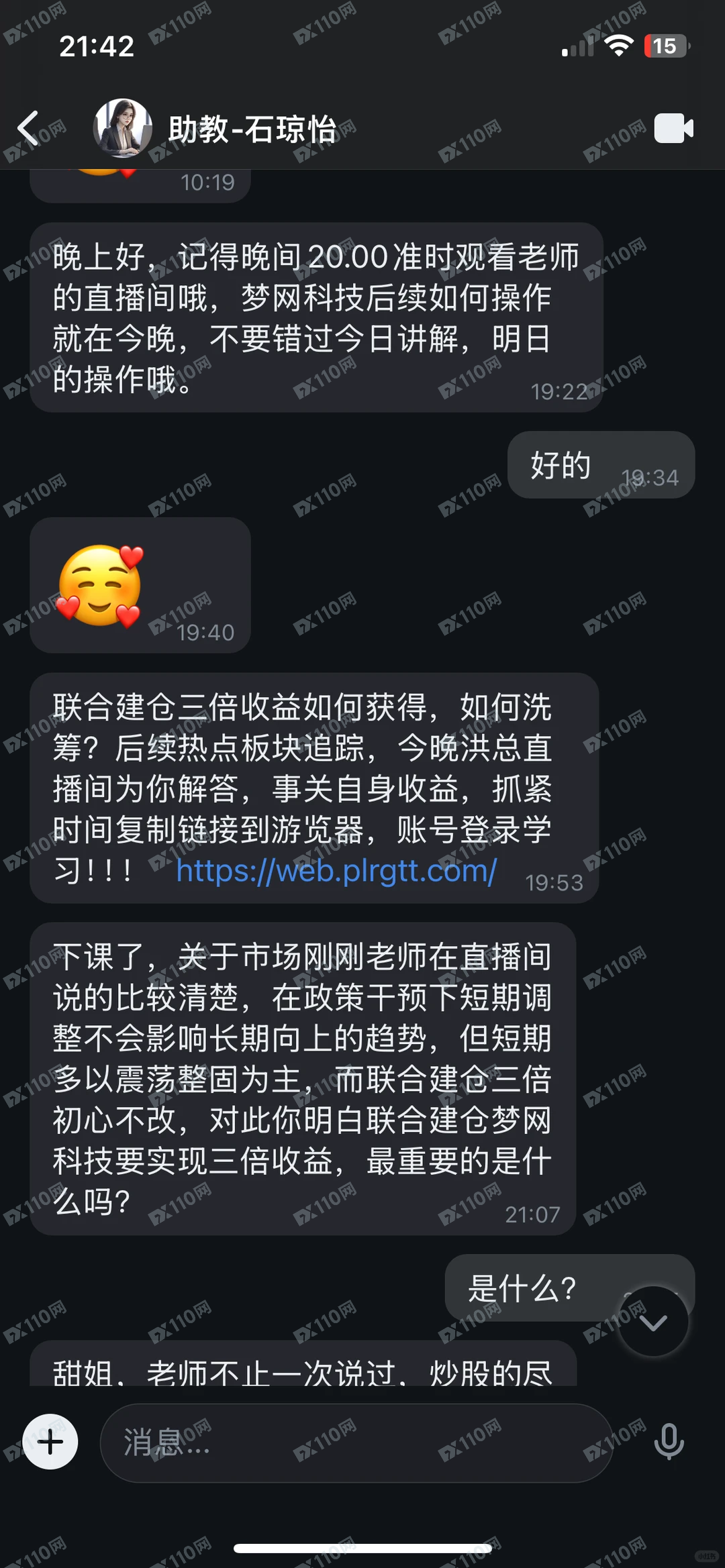
Task: Focus the 消息 message input field
Action: click(x=356, y=1443)
